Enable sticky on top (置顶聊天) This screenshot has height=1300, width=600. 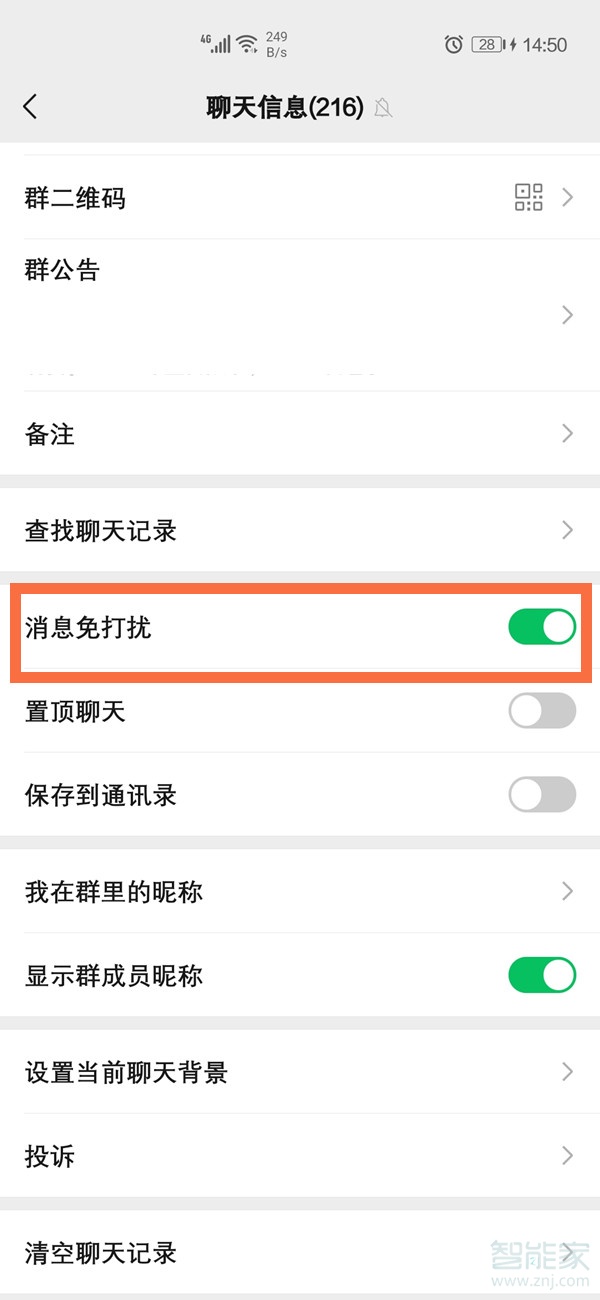[x=542, y=712]
